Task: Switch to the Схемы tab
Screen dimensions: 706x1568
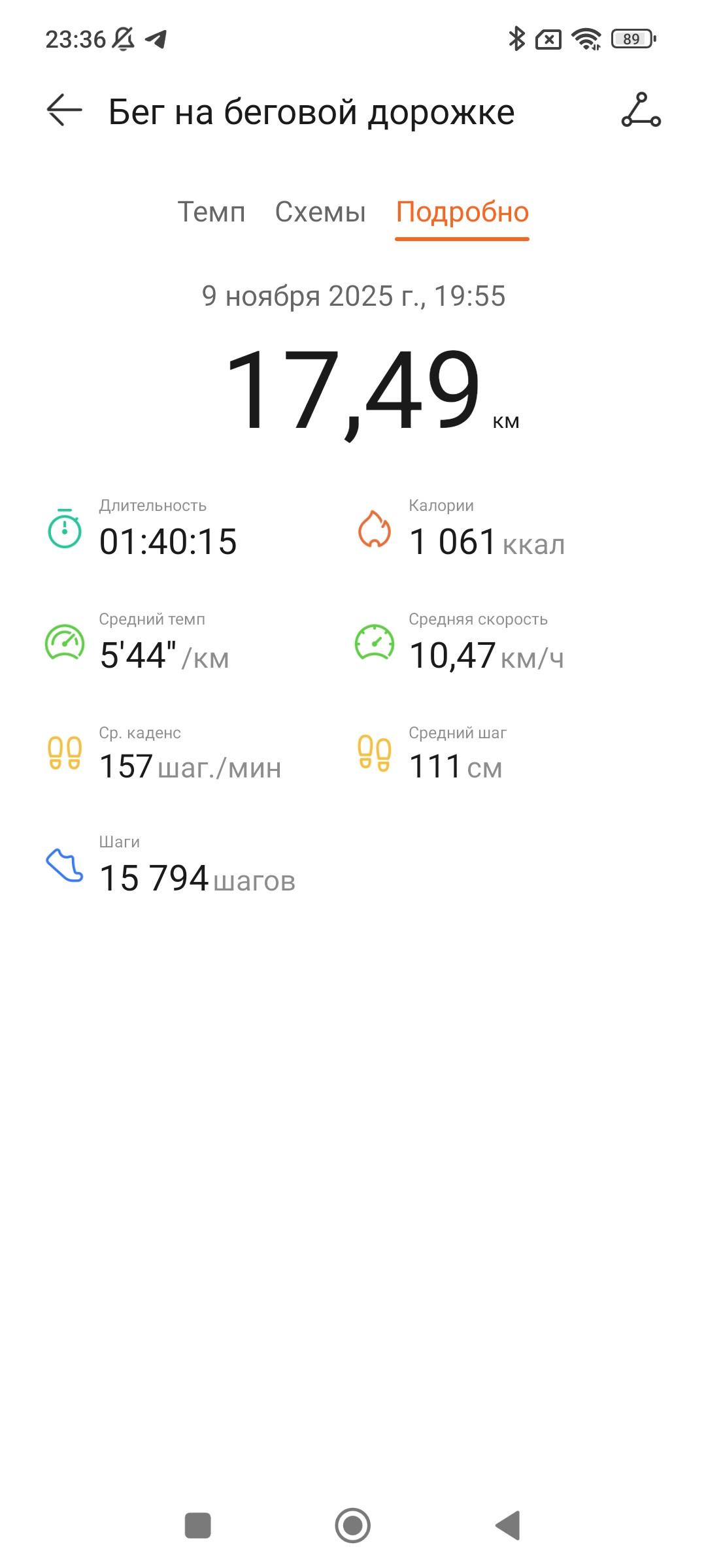Action: point(320,212)
